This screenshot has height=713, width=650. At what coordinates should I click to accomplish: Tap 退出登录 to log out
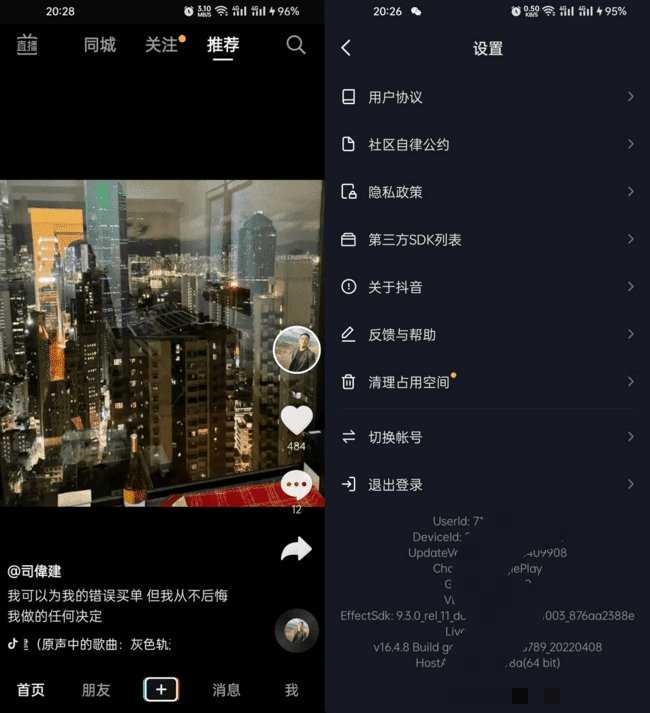(x=487, y=485)
